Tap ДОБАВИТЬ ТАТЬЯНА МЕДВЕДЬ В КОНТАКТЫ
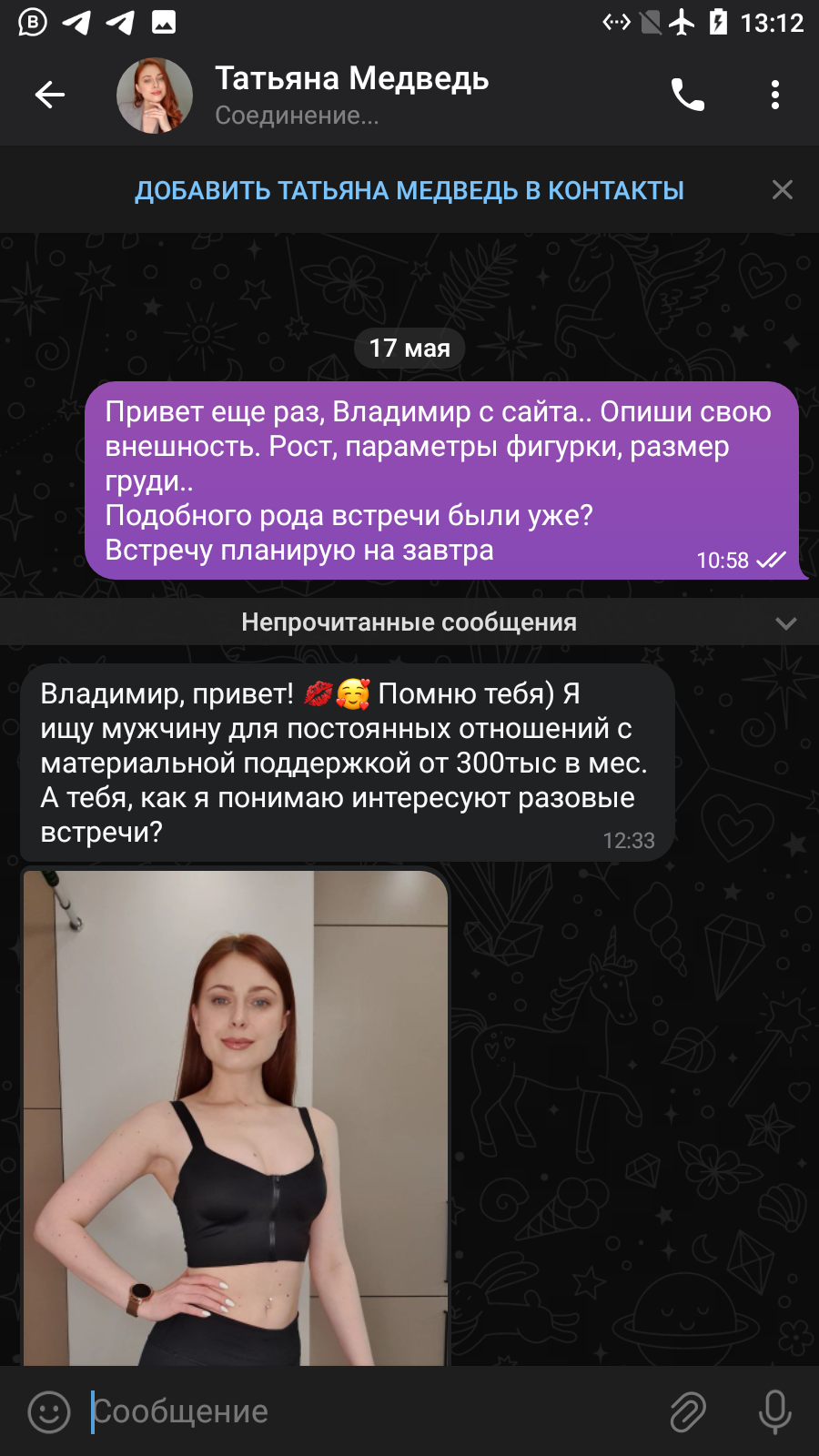819x1456 pixels. point(409,190)
